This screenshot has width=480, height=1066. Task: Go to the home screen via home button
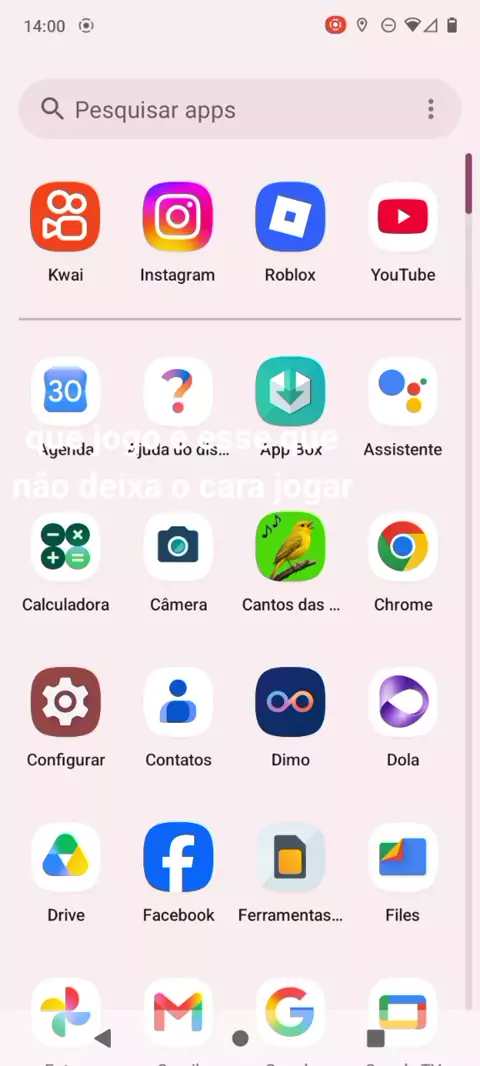[240, 1038]
